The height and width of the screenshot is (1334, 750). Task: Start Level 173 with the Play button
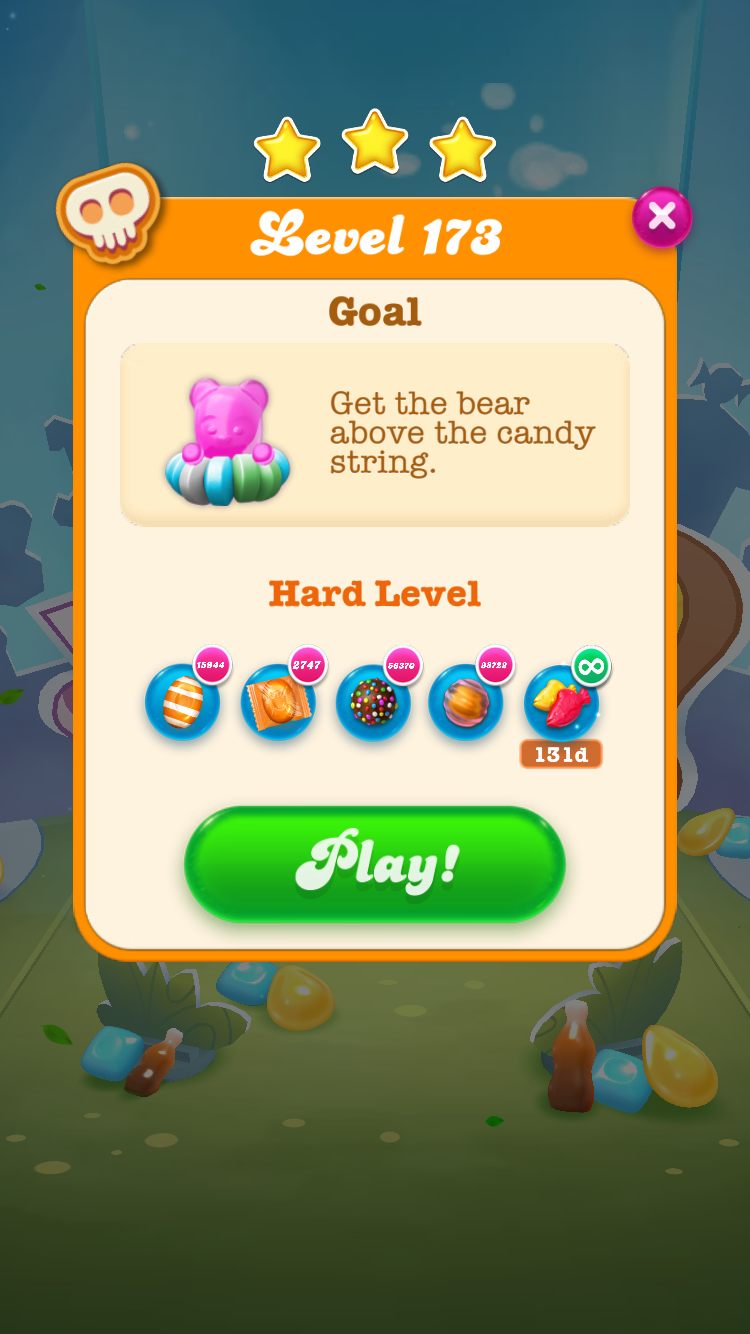[x=375, y=864]
